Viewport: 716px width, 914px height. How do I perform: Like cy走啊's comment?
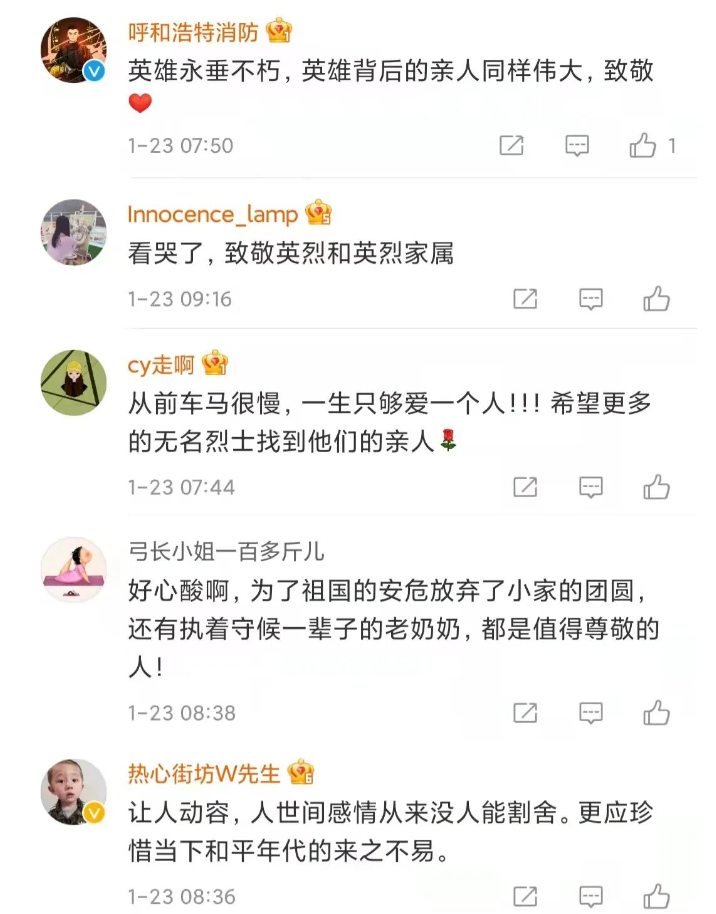click(657, 487)
